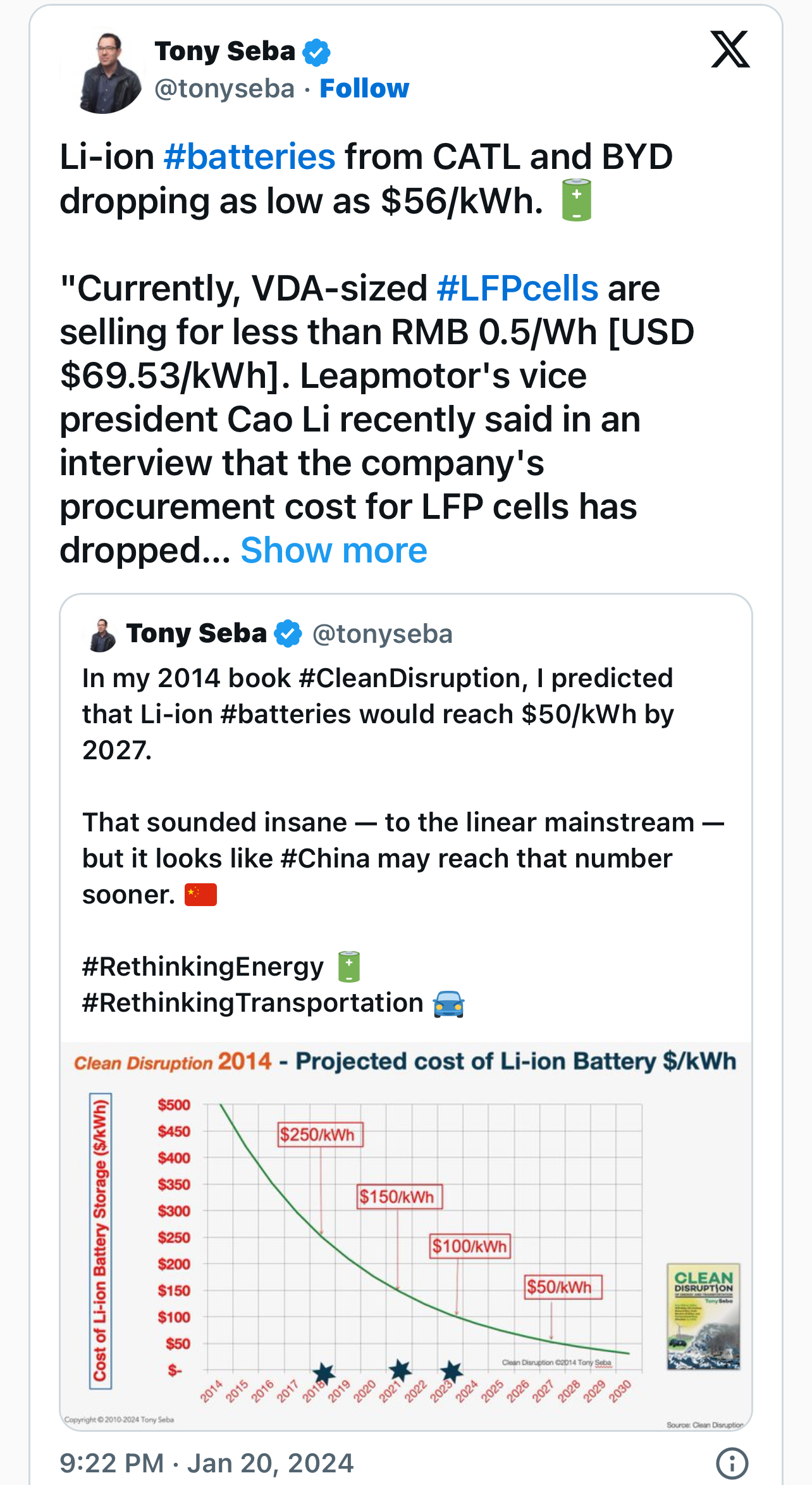The height and width of the screenshot is (1485, 812).
Task: Follow Tony Seba
Action: point(364,89)
